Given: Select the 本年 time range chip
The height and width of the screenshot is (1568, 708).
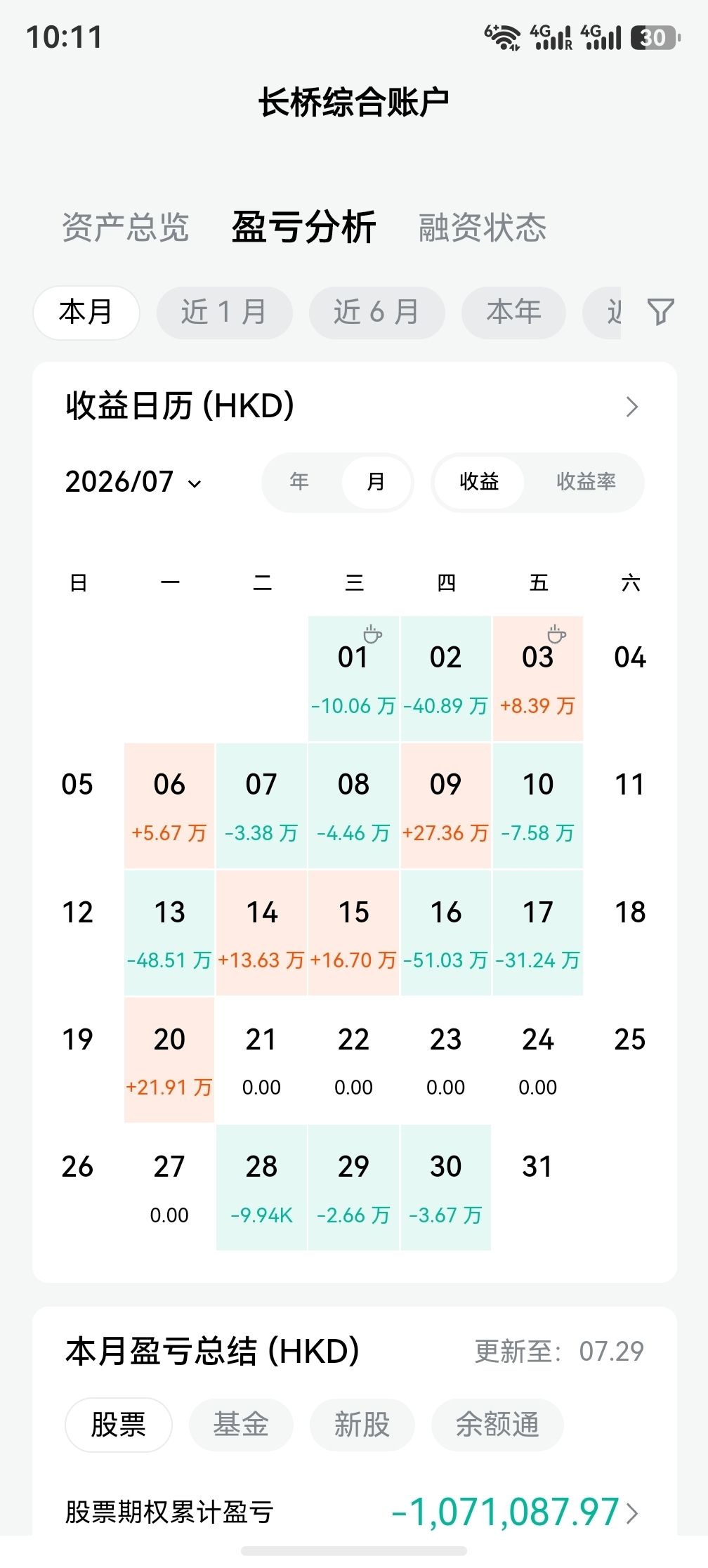Looking at the screenshot, I should [x=513, y=313].
